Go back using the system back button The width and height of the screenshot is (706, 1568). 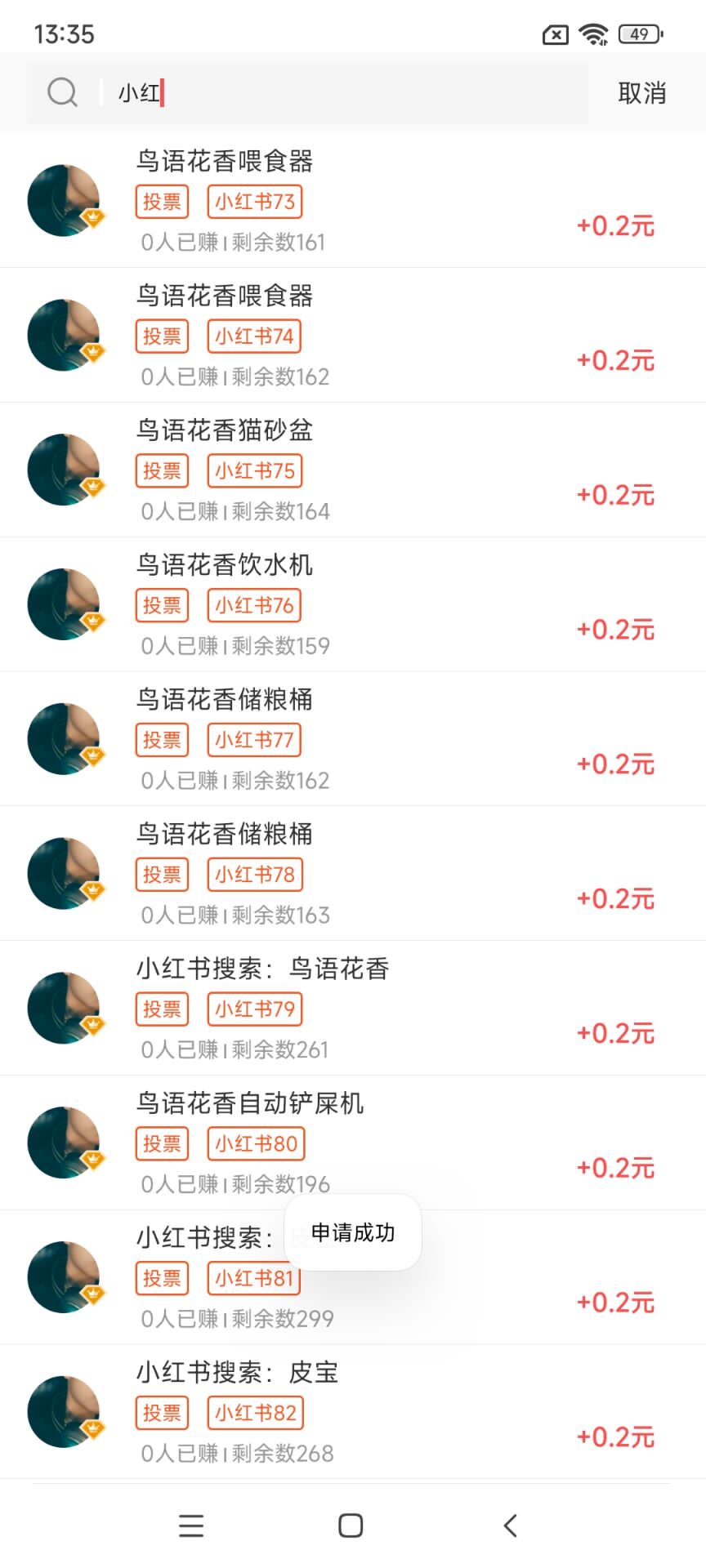click(x=511, y=1526)
